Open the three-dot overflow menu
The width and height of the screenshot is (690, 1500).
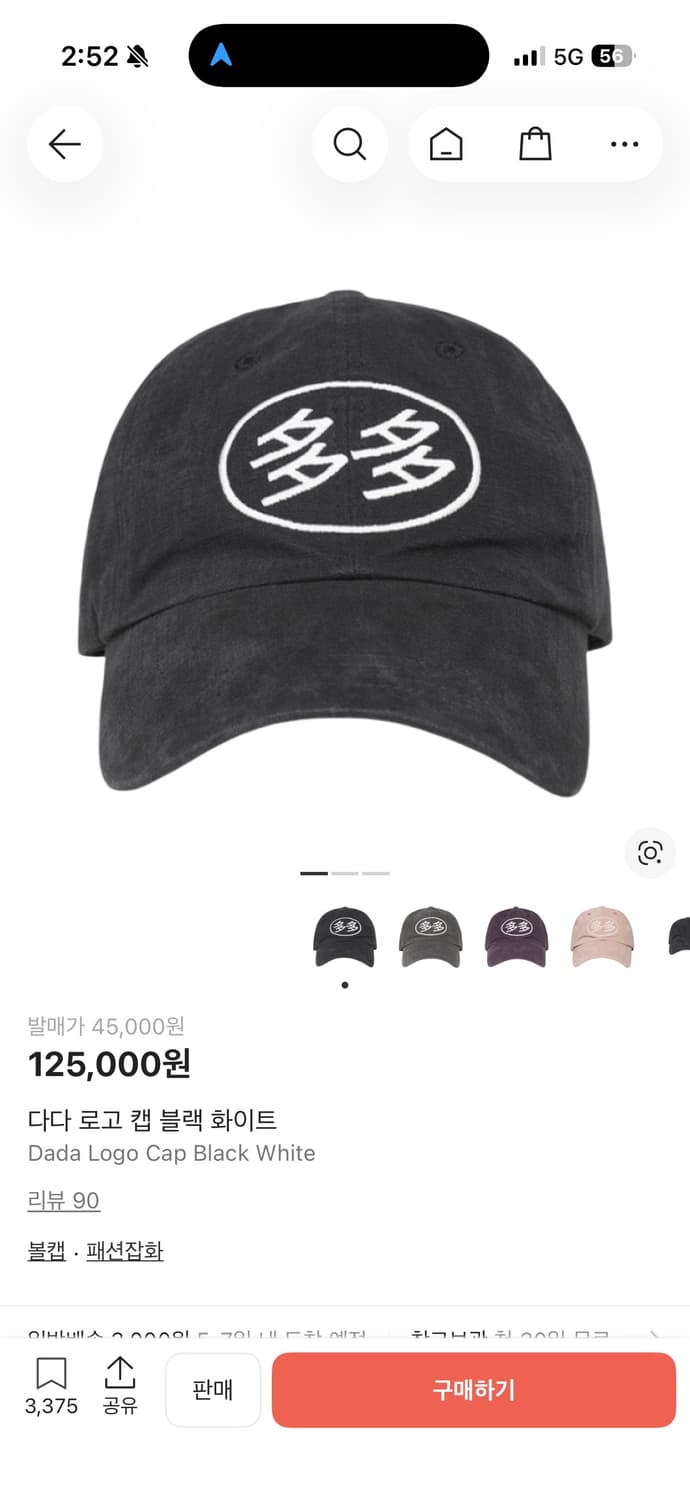(x=624, y=145)
